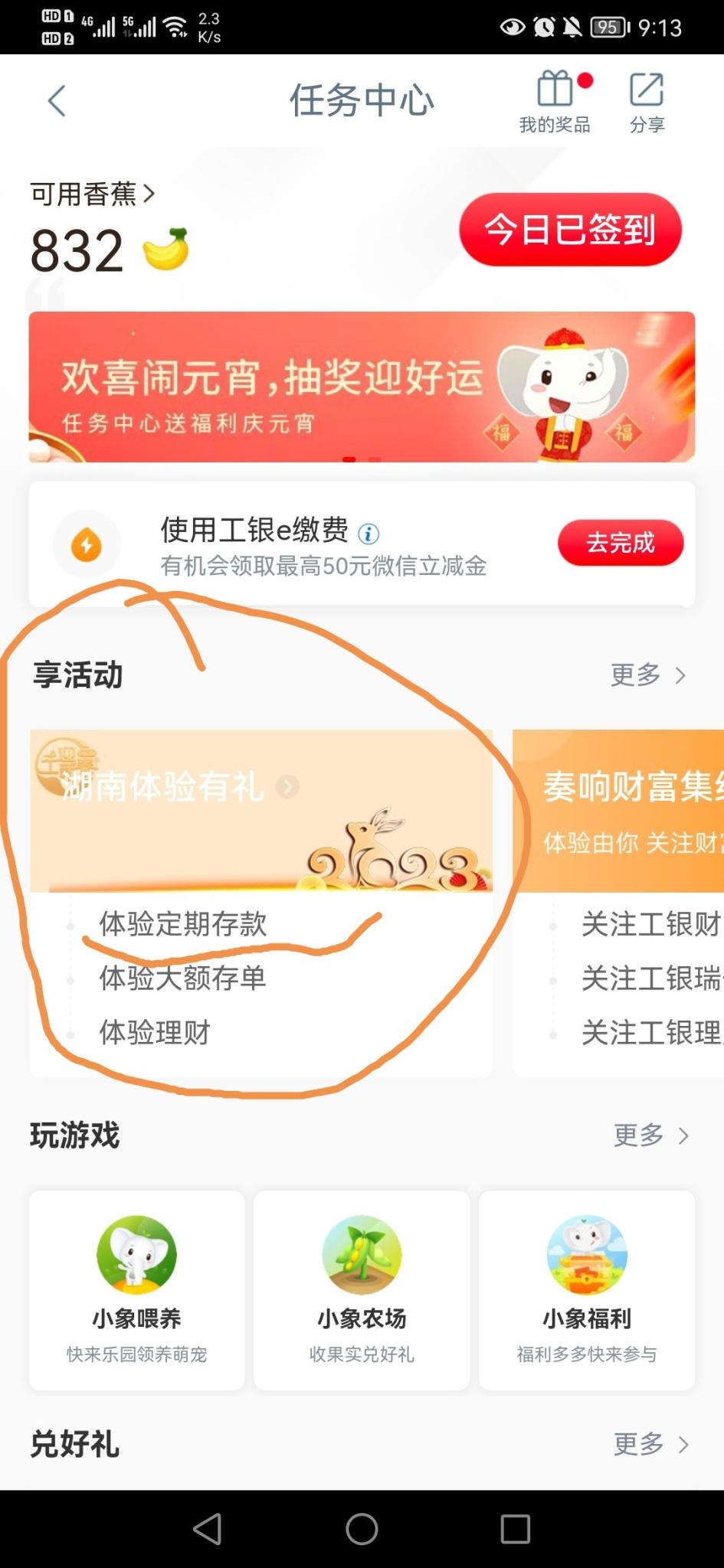Launch 小象农场 game
Viewport: 724px width, 1568px height.
[x=362, y=1289]
